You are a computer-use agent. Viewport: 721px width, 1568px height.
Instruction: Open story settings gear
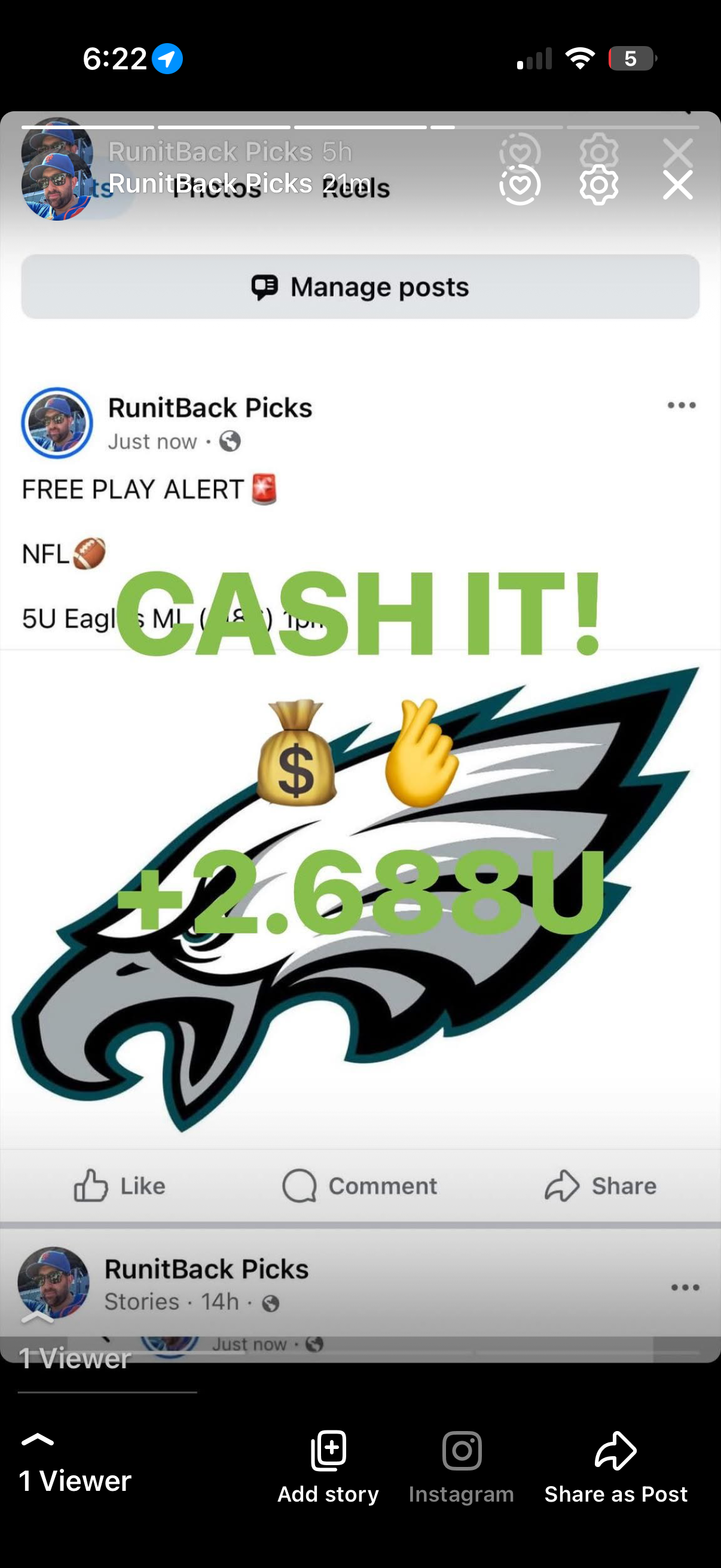coord(598,185)
